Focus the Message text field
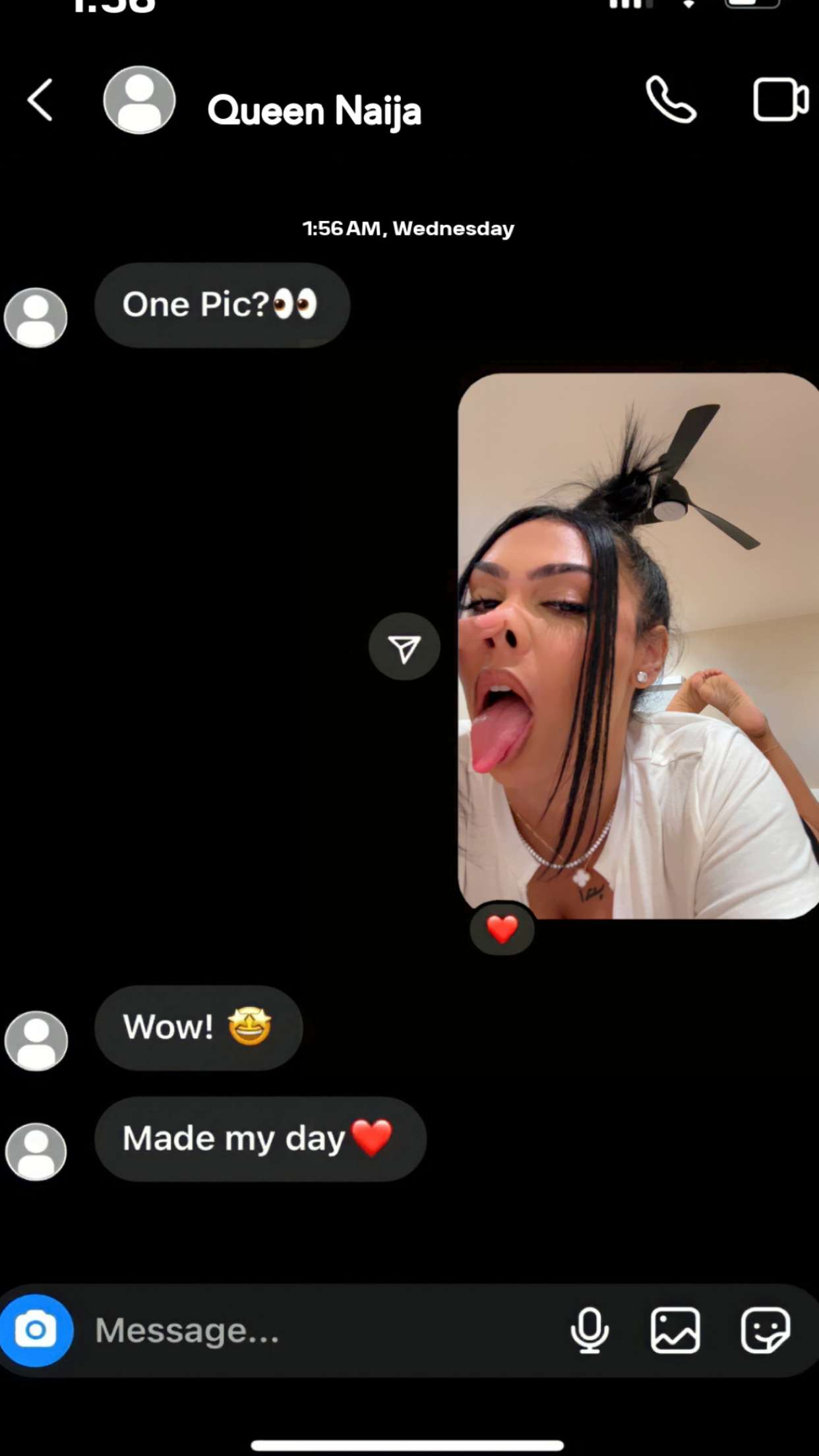Screen dimensions: 819x1456 tap(317, 1330)
